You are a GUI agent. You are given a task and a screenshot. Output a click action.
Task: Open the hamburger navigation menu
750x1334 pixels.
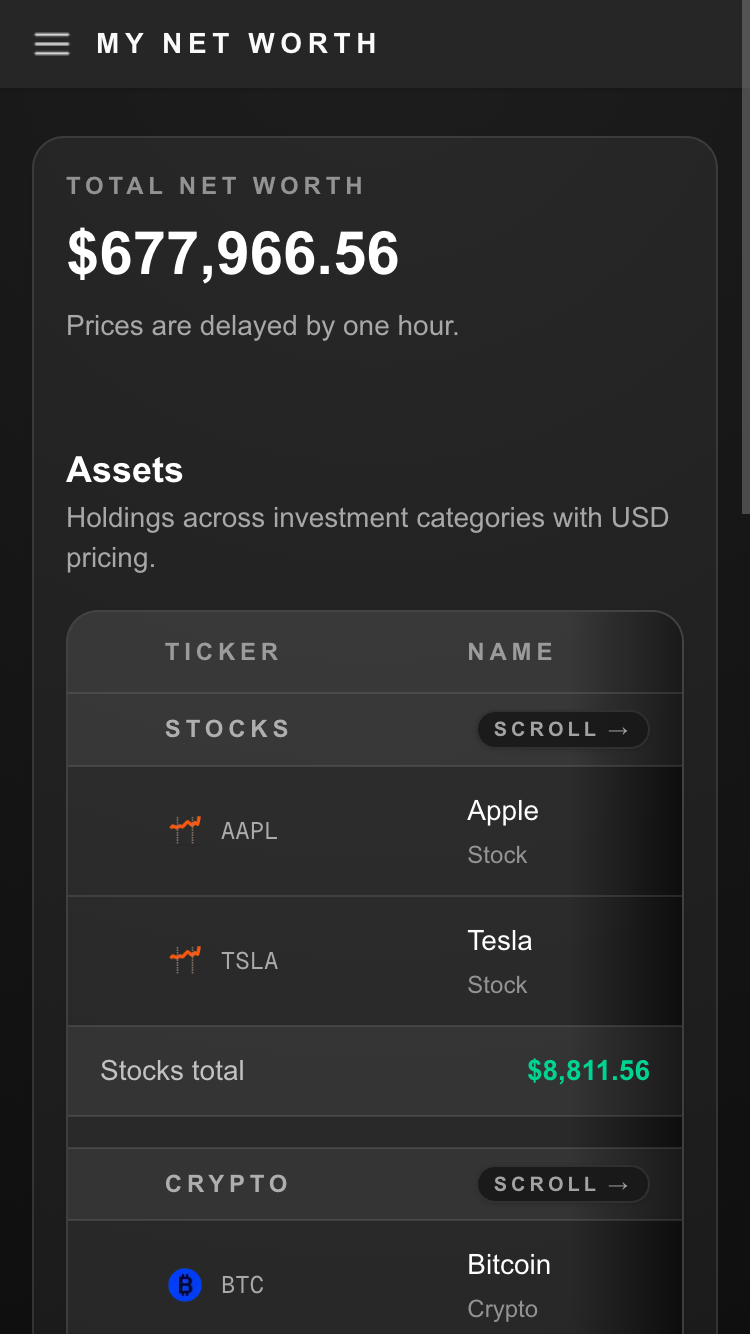click(51, 43)
